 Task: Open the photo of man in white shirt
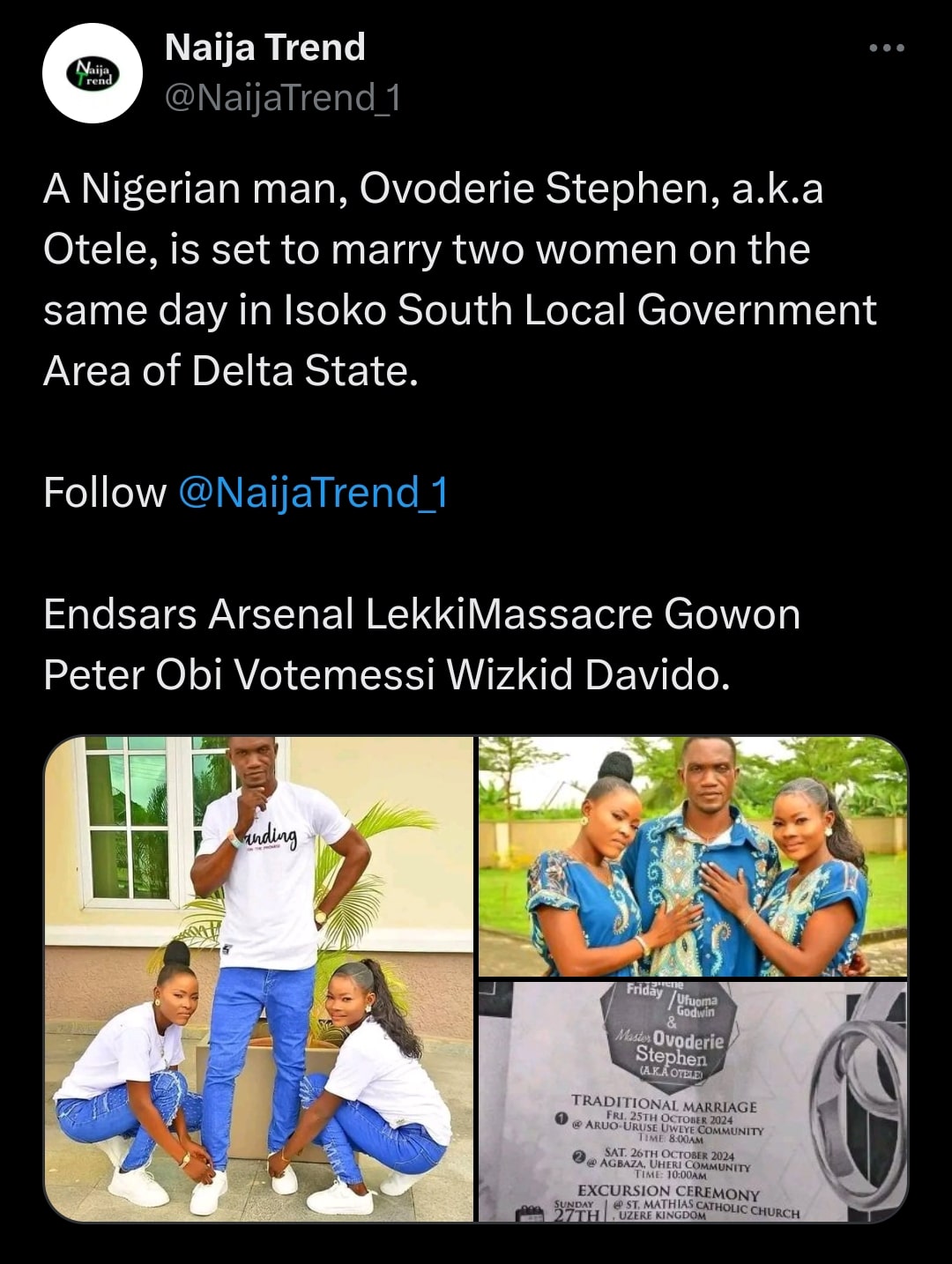coord(259,978)
